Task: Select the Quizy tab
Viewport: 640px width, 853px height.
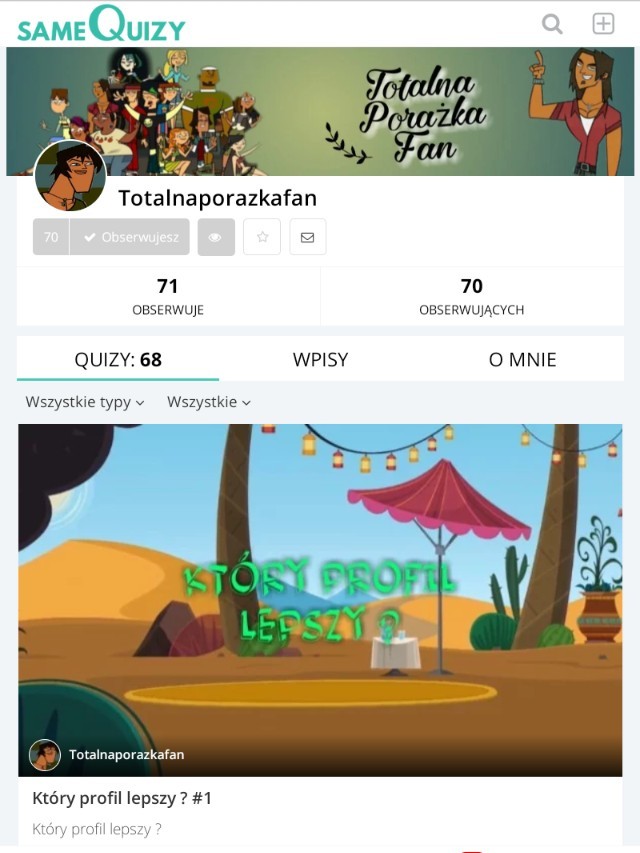Action: 118,360
